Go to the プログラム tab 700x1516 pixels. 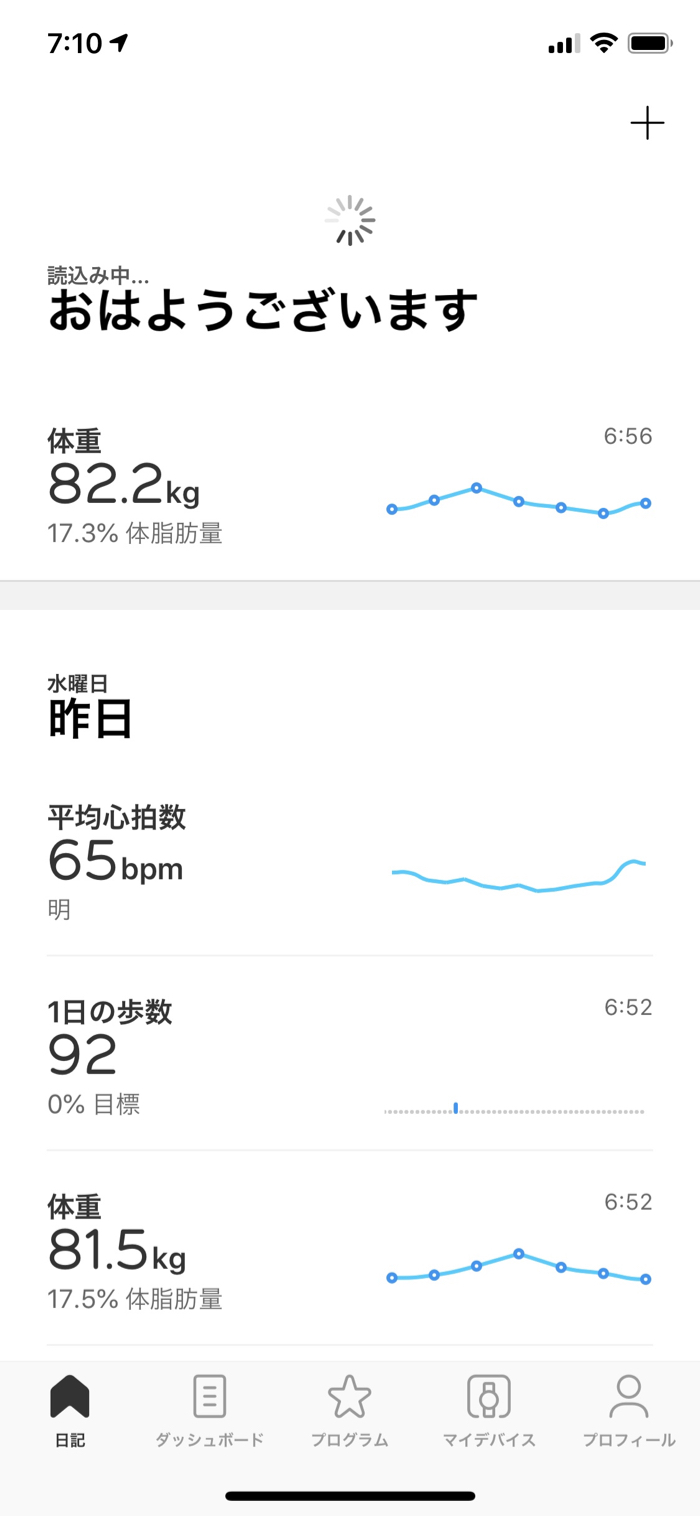click(x=349, y=1411)
